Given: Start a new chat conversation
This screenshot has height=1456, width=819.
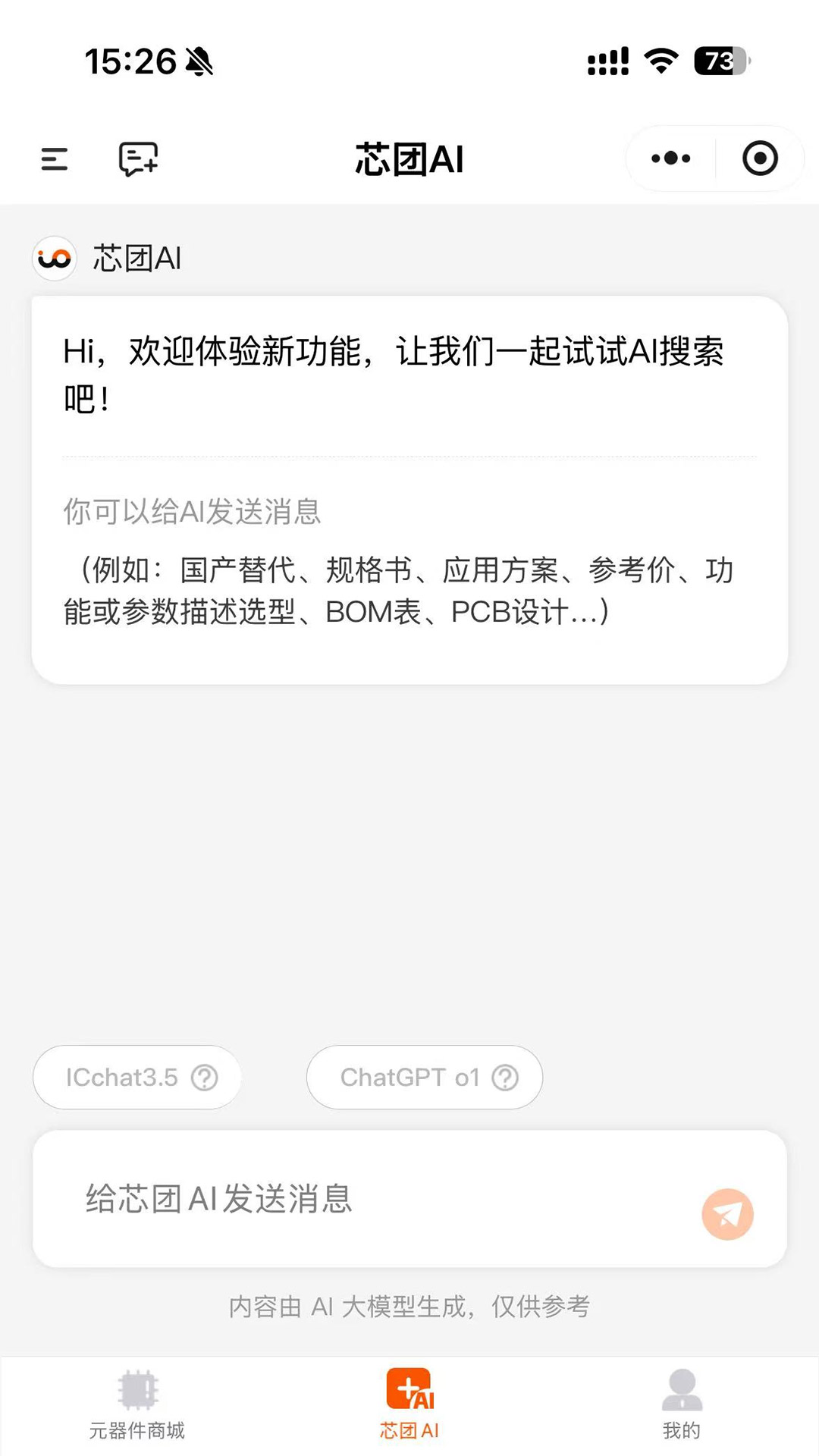Looking at the screenshot, I should point(136,158).
